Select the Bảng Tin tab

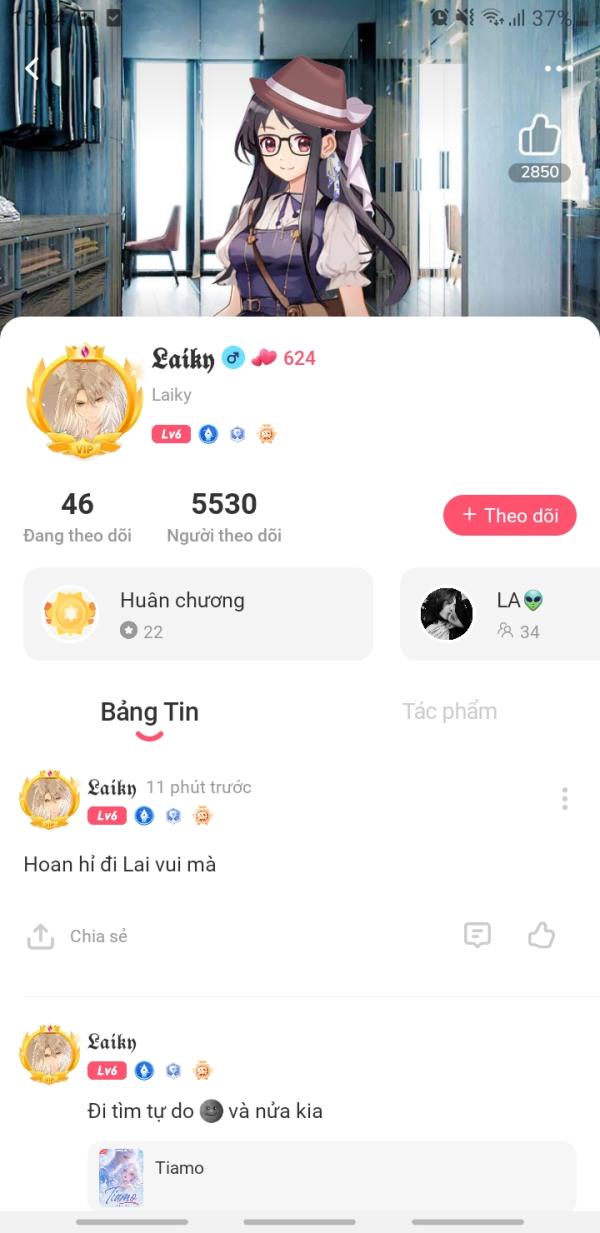149,712
